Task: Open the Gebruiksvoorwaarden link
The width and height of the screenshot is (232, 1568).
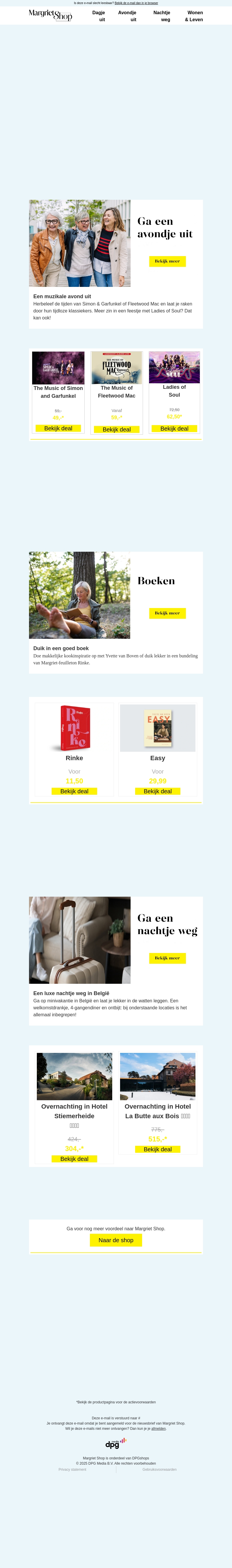Action: [x=159, y=1469]
